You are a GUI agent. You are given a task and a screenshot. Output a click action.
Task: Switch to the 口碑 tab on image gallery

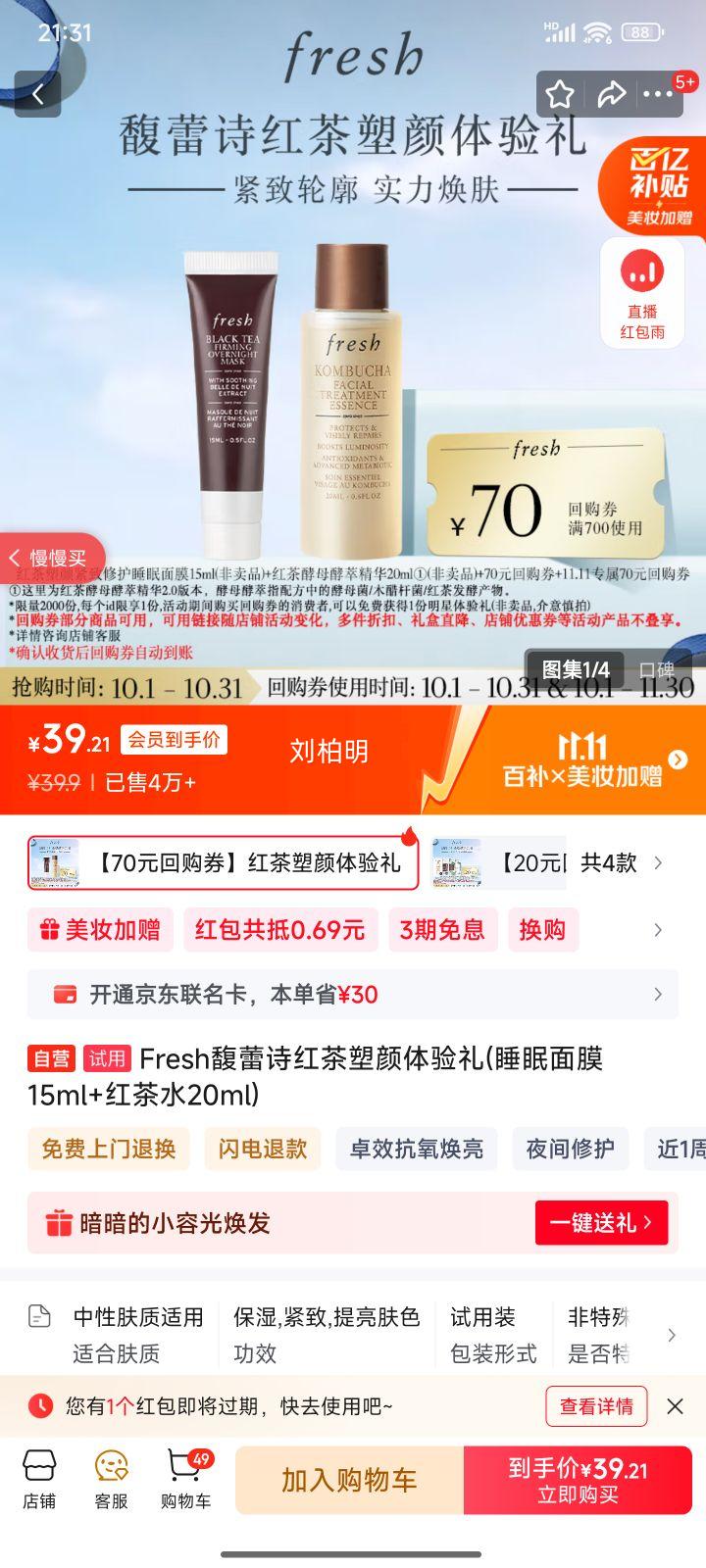(656, 670)
